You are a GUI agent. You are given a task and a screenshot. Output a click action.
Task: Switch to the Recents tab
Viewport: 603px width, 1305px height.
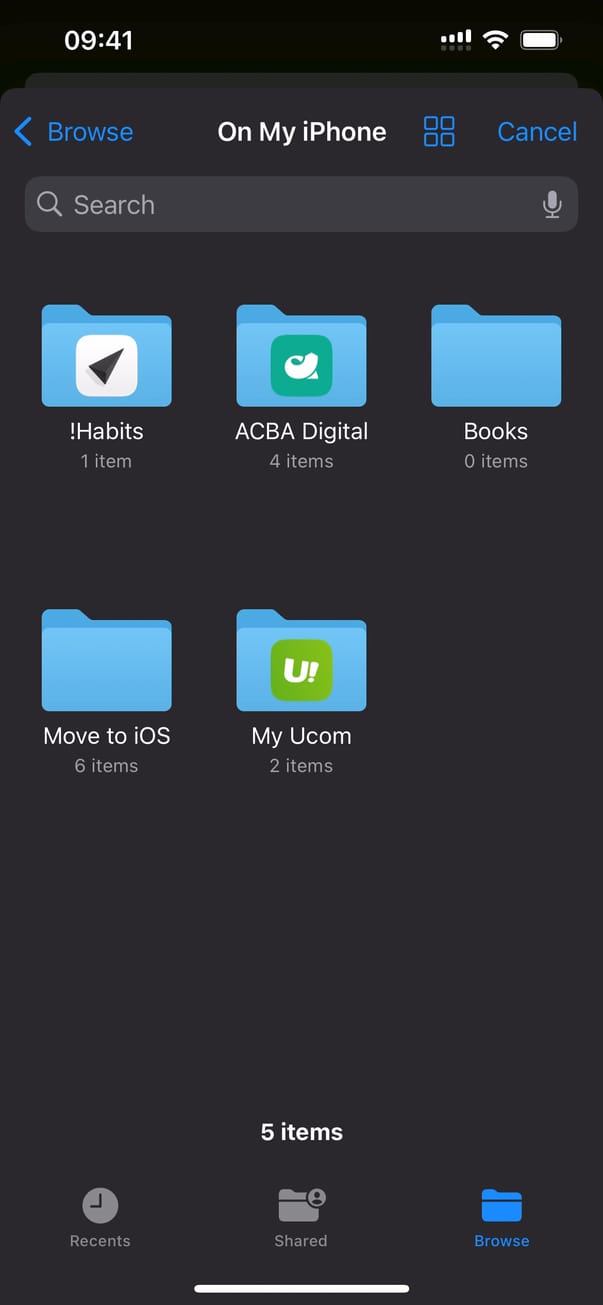coord(100,1217)
